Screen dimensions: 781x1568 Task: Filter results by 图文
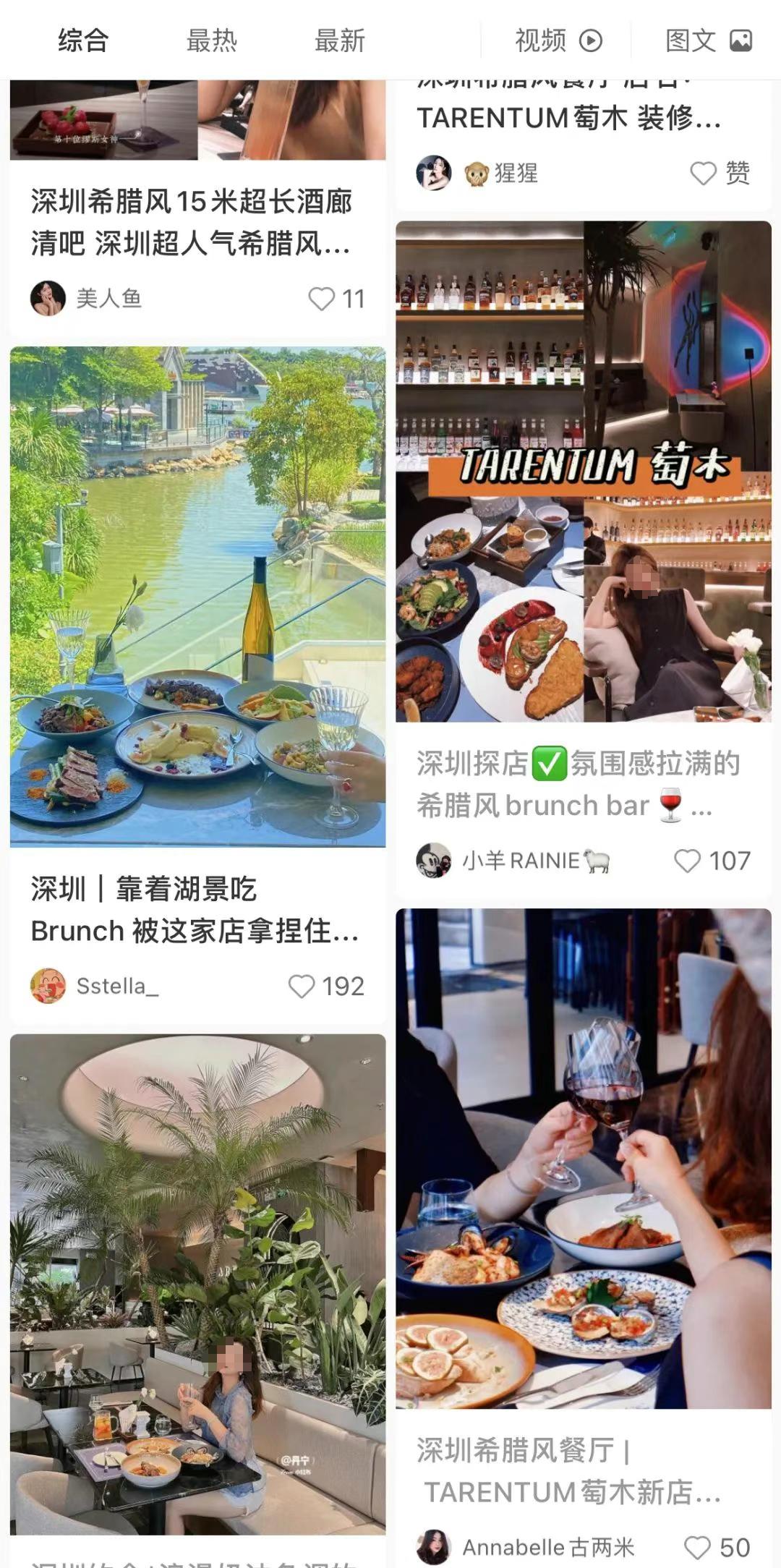708,41
